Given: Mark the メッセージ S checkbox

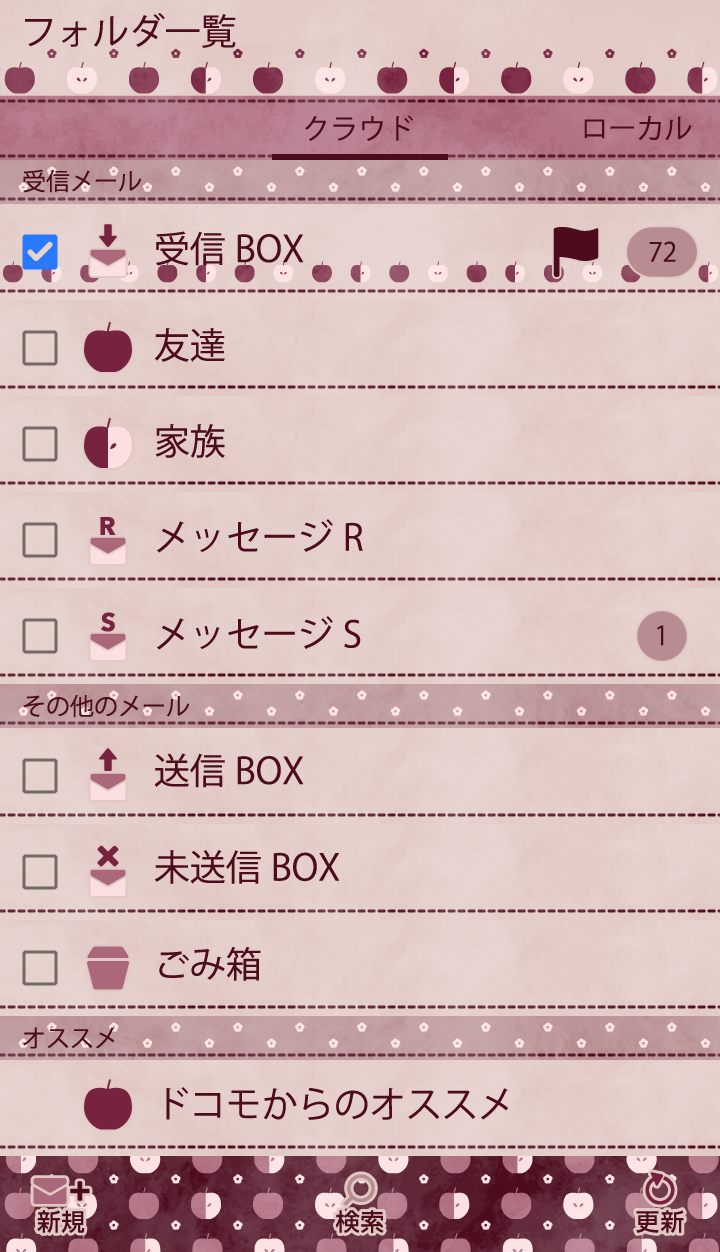Looking at the screenshot, I should 40,635.
